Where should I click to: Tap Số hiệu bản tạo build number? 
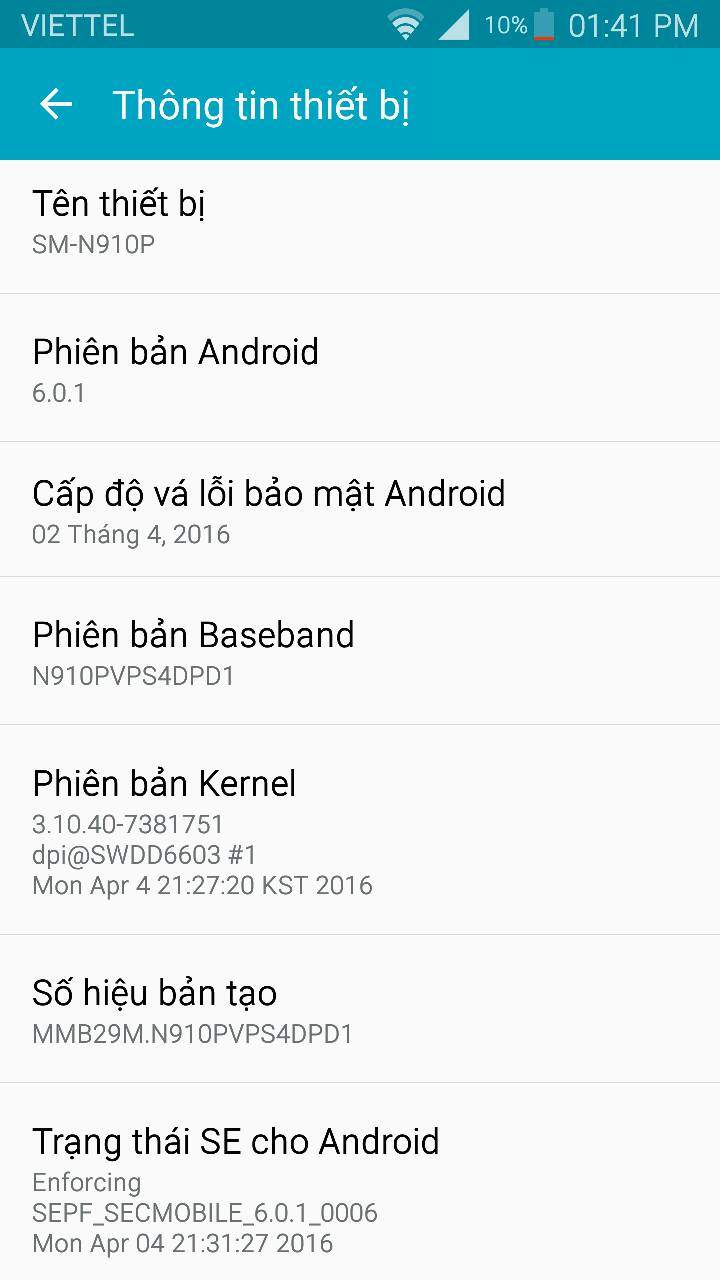[360, 1010]
